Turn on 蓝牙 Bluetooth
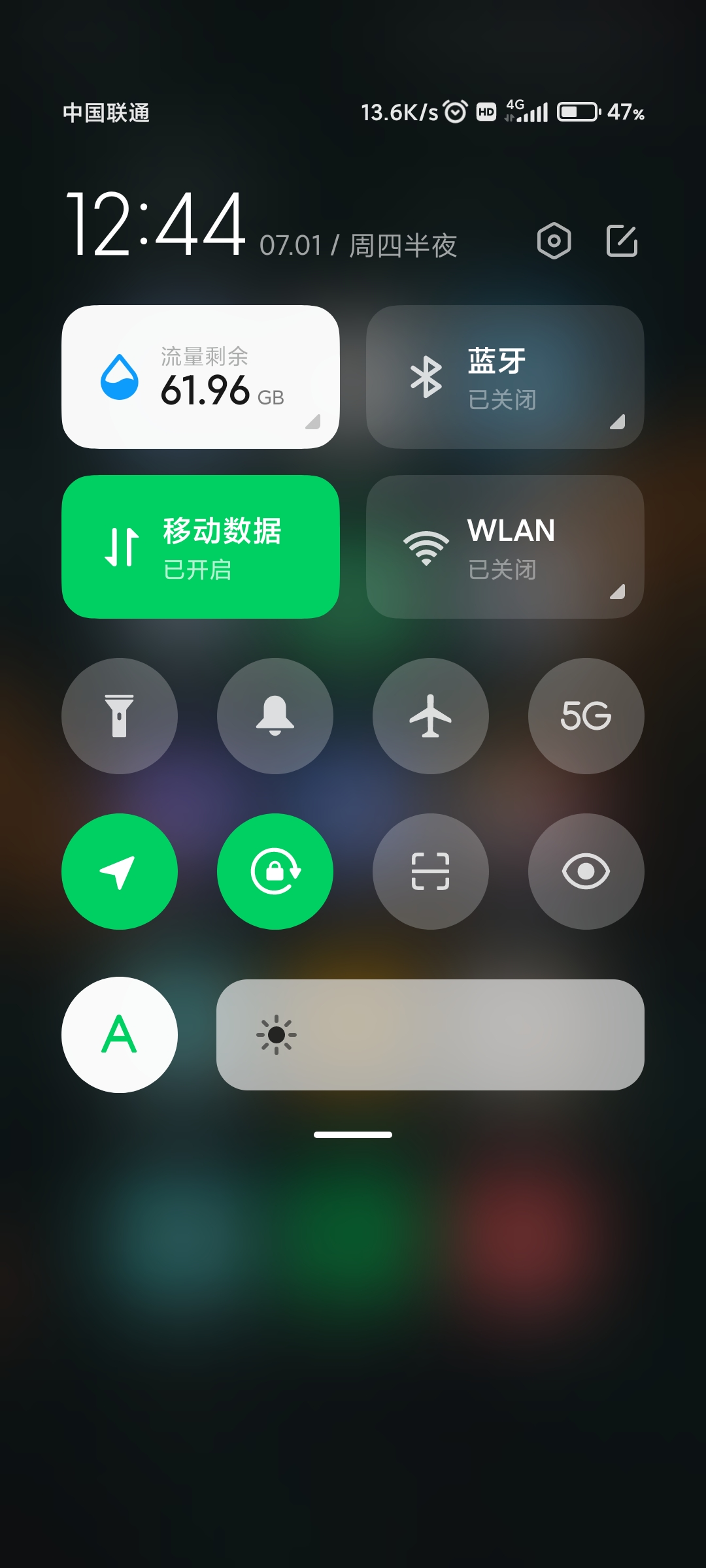 (x=505, y=377)
